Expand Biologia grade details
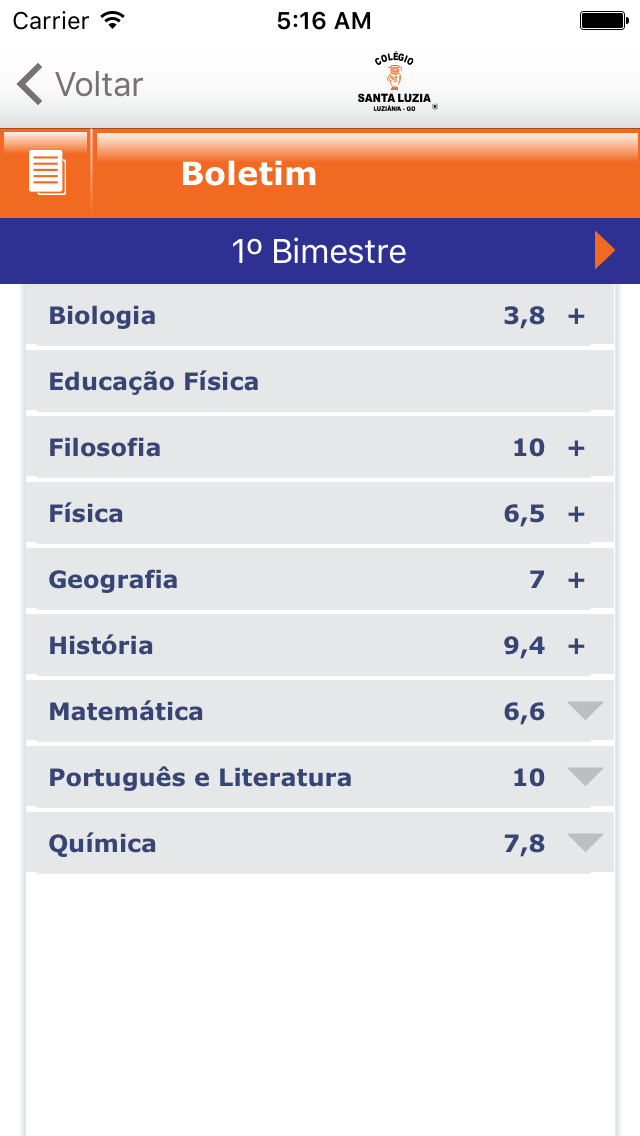 point(575,317)
